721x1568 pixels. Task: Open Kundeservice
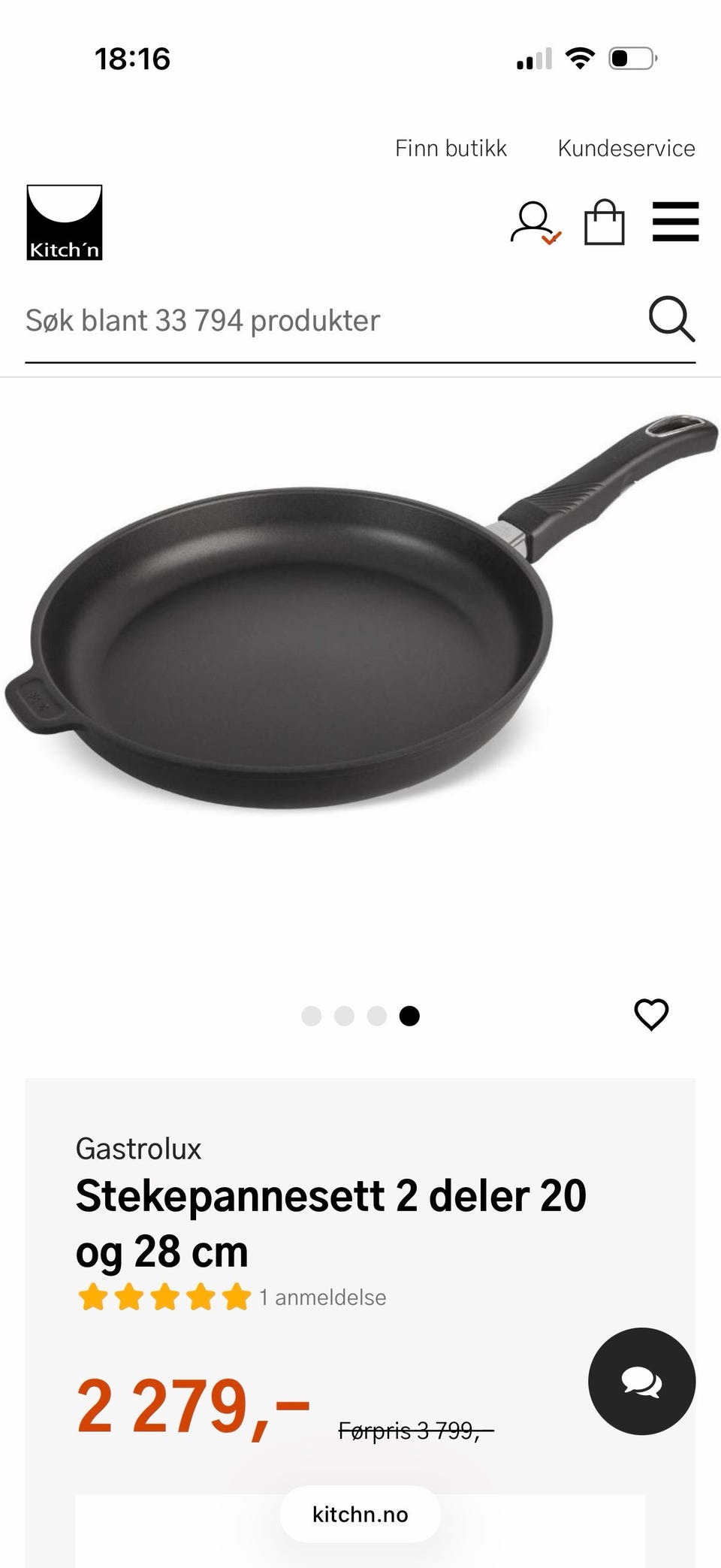(626, 148)
